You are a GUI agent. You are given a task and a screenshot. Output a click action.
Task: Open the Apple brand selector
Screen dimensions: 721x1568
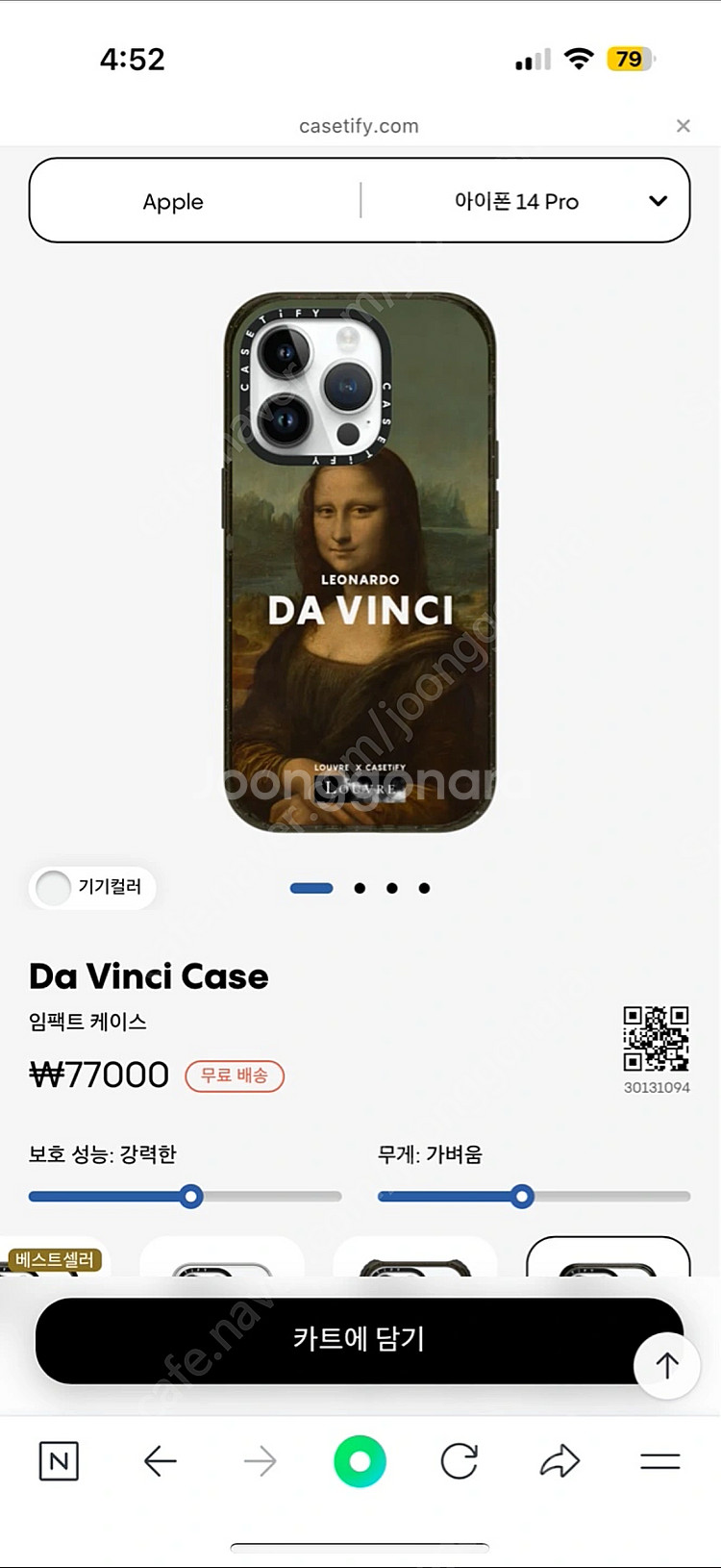tap(173, 202)
